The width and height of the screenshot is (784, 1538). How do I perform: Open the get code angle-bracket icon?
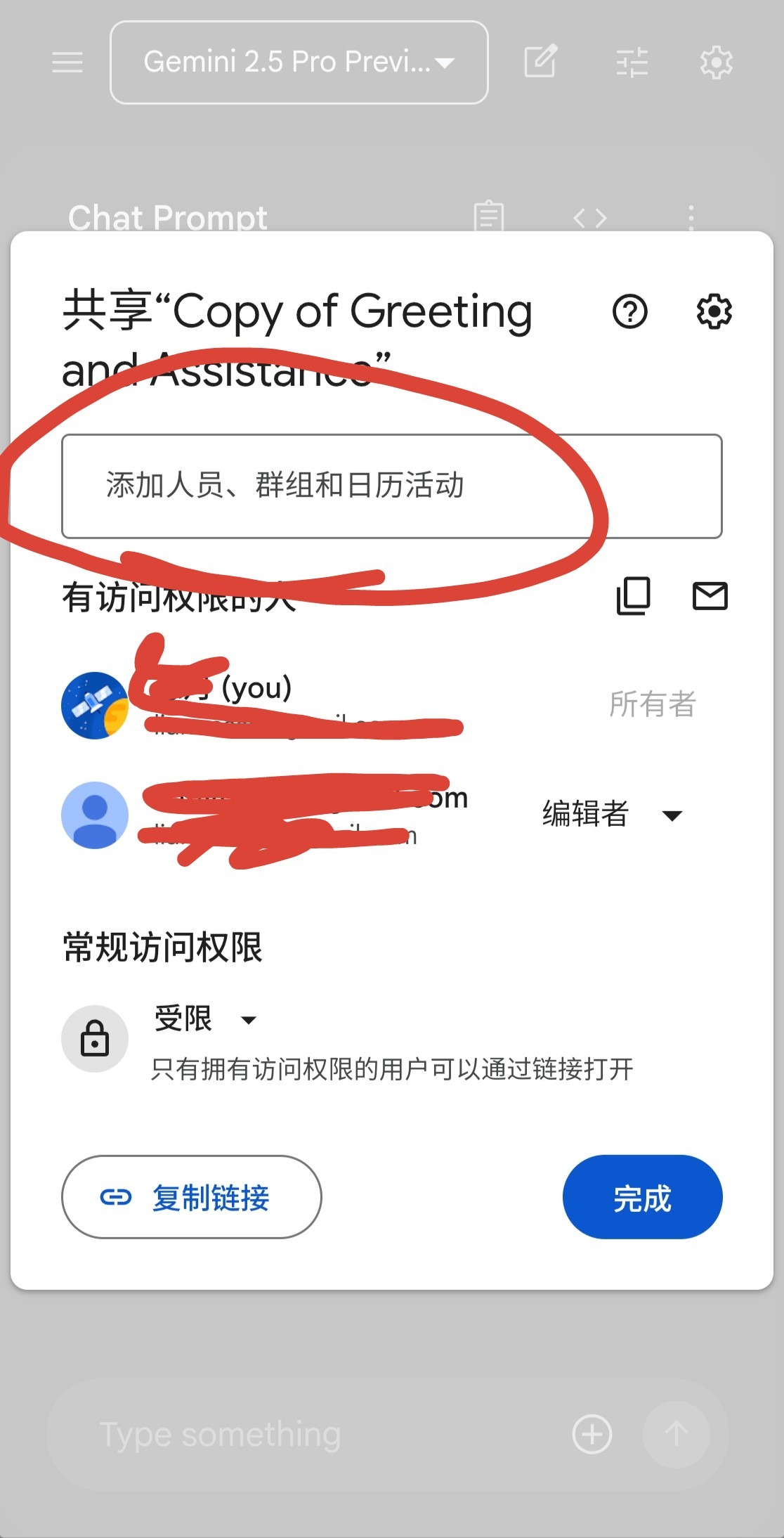(591, 218)
